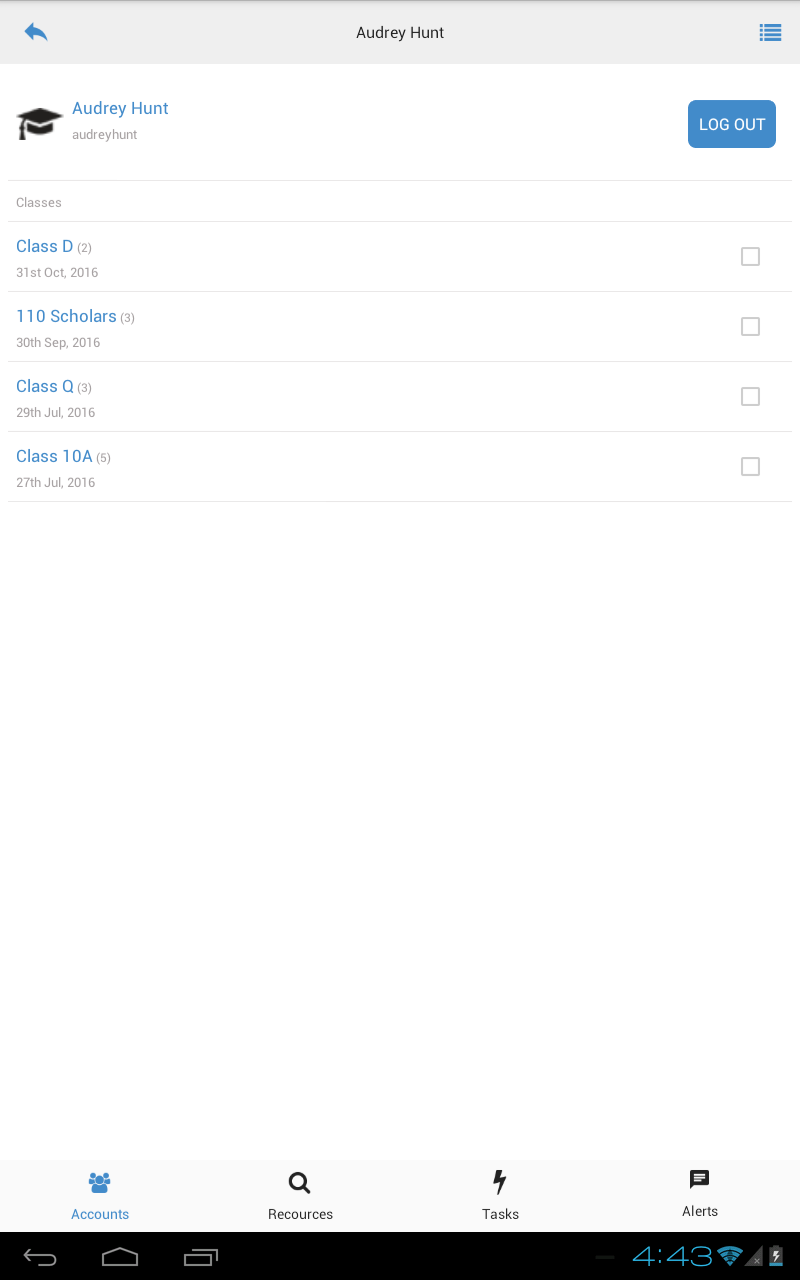
Task: Switch to the Recources tab
Action: pos(300,1196)
